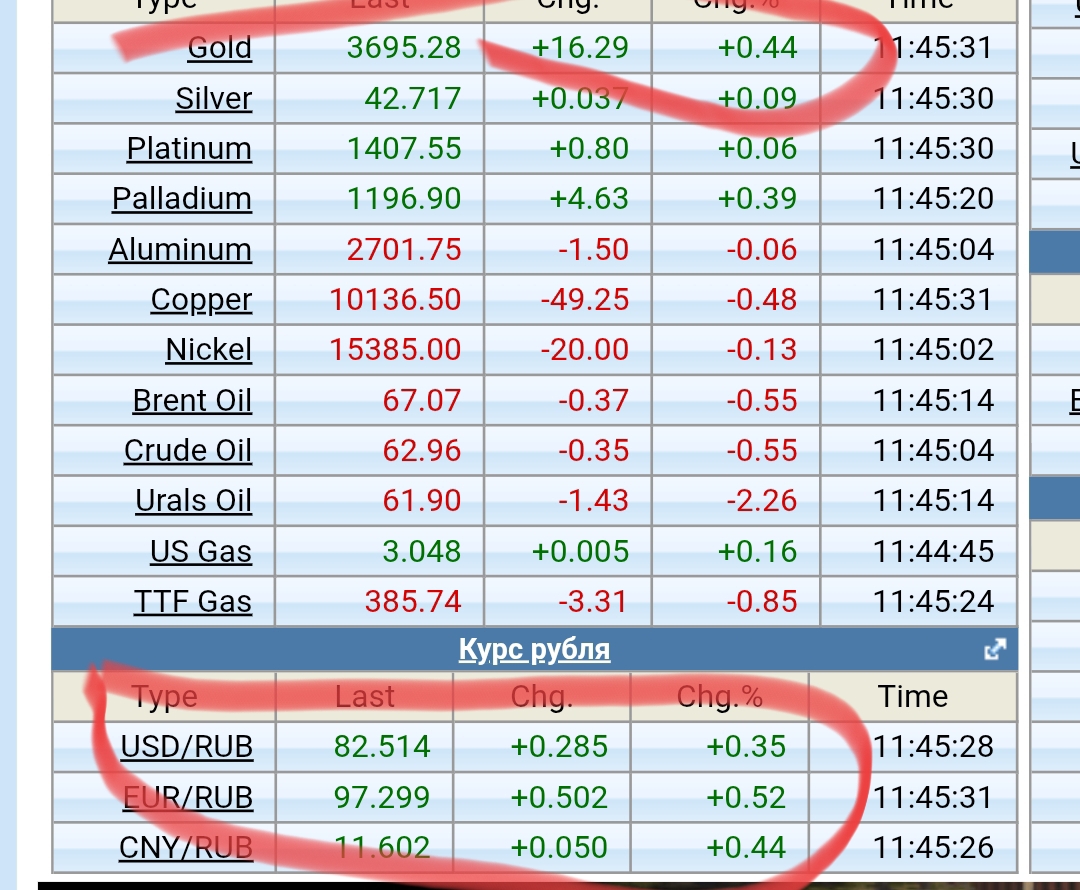Open the Platinum quote link
Screen dimensions: 1080x890
coord(189,149)
